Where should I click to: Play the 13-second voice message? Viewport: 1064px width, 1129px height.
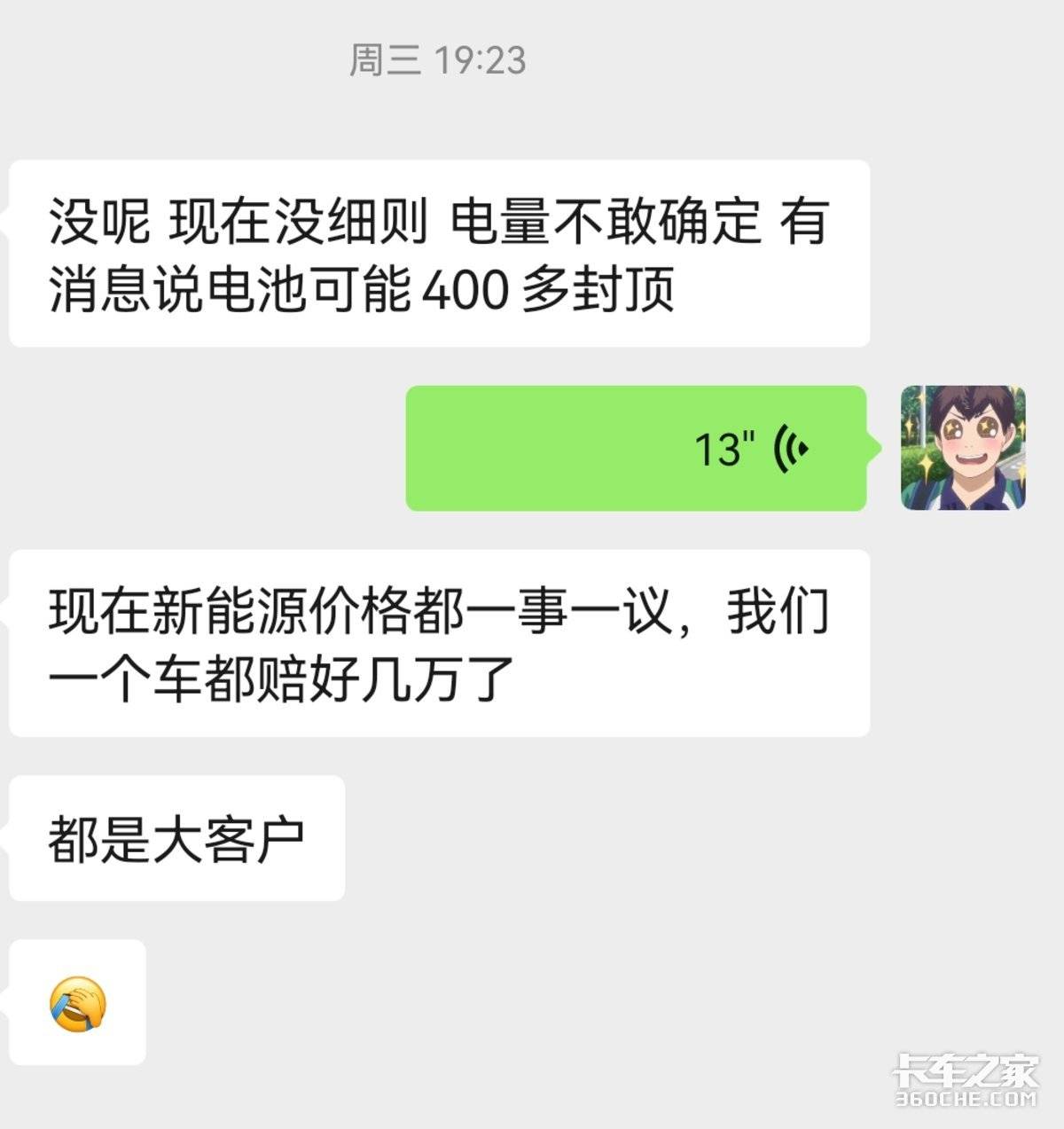tap(635, 448)
